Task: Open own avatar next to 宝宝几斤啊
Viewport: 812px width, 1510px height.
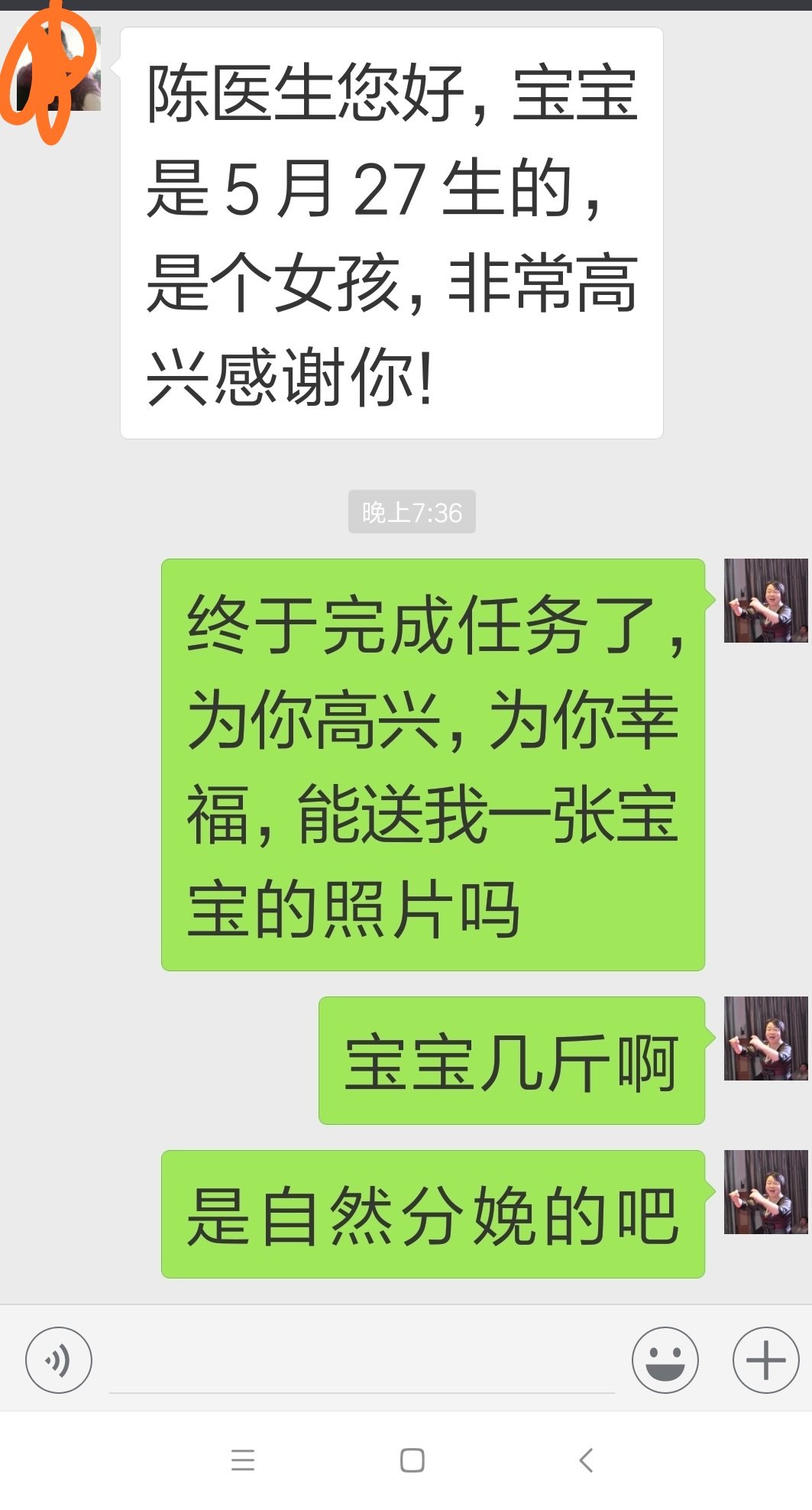Action: pyautogui.click(x=765, y=1039)
